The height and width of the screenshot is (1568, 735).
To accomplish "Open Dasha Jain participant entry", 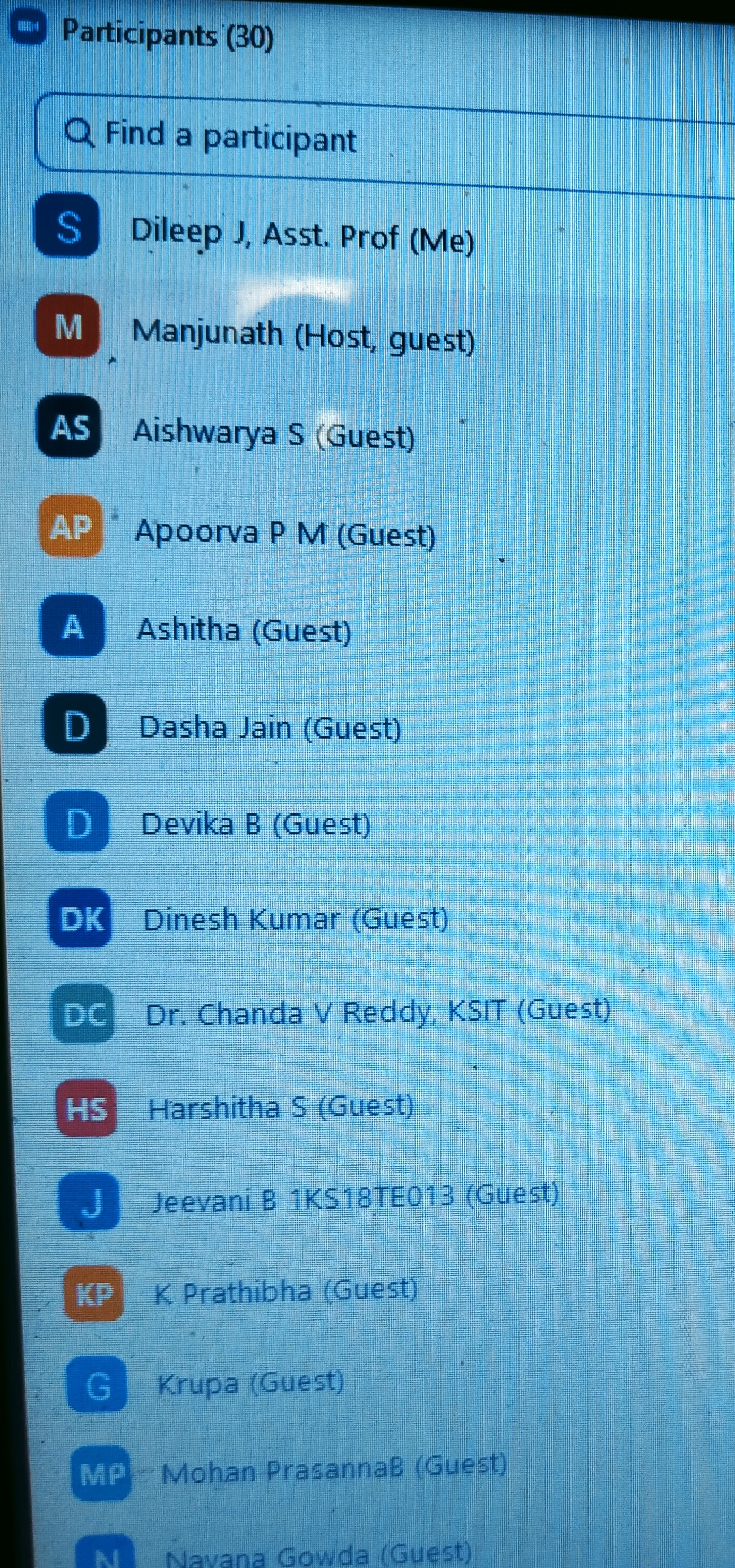I will point(270,727).
